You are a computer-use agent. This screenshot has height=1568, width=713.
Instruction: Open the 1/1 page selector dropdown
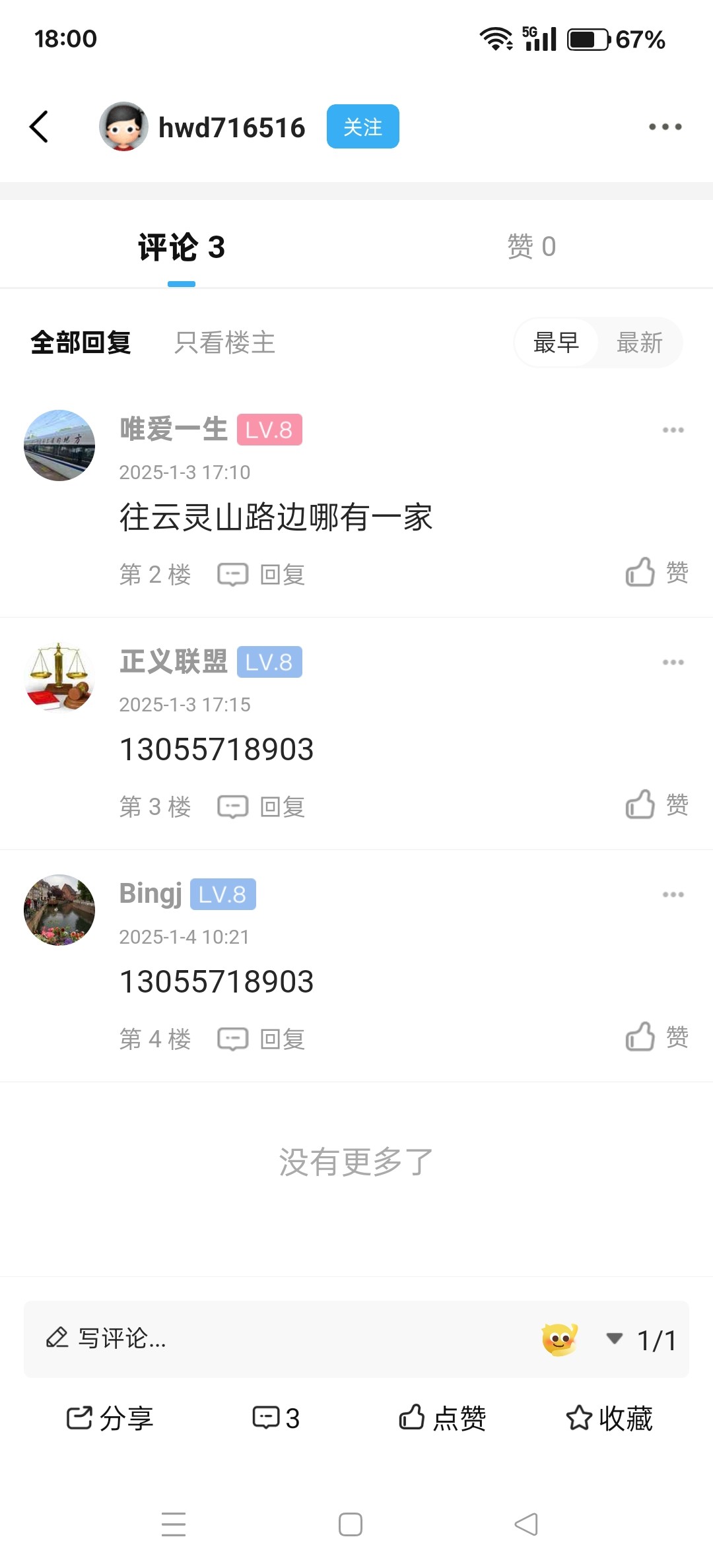642,1340
